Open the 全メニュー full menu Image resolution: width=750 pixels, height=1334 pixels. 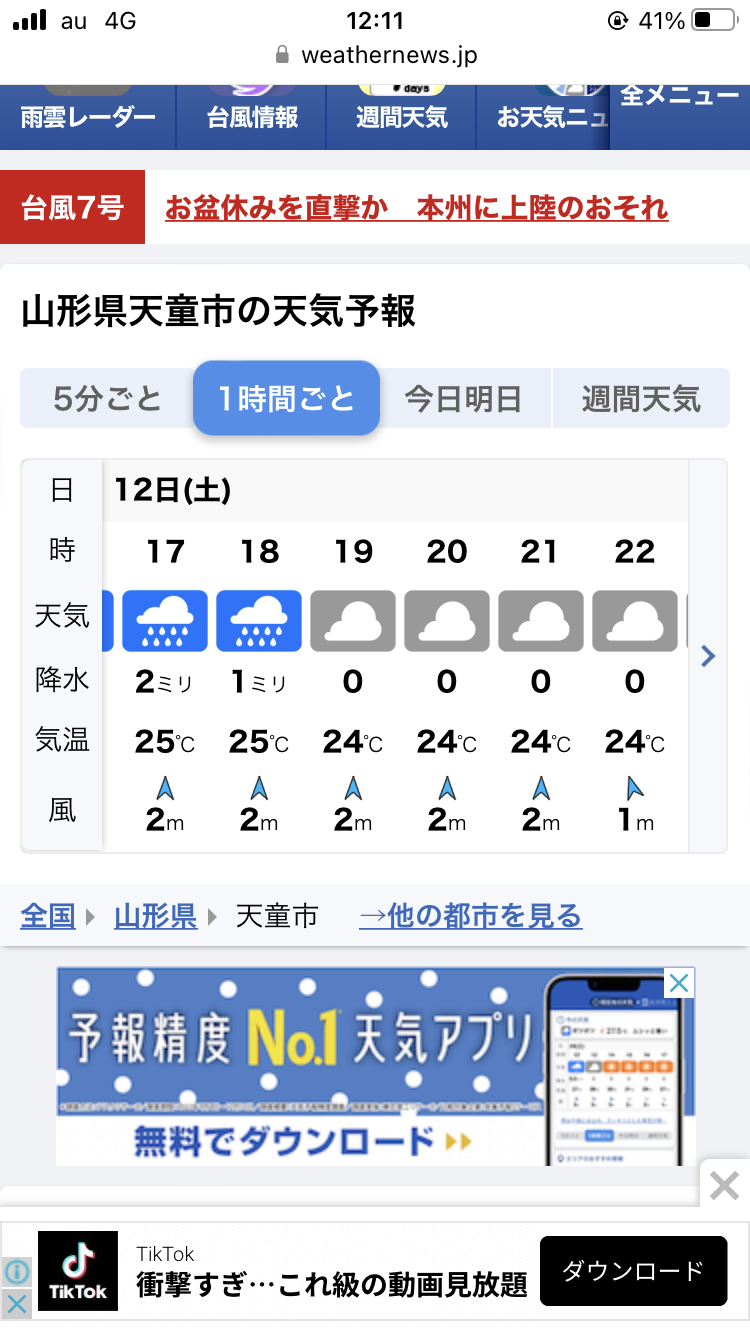(x=679, y=98)
